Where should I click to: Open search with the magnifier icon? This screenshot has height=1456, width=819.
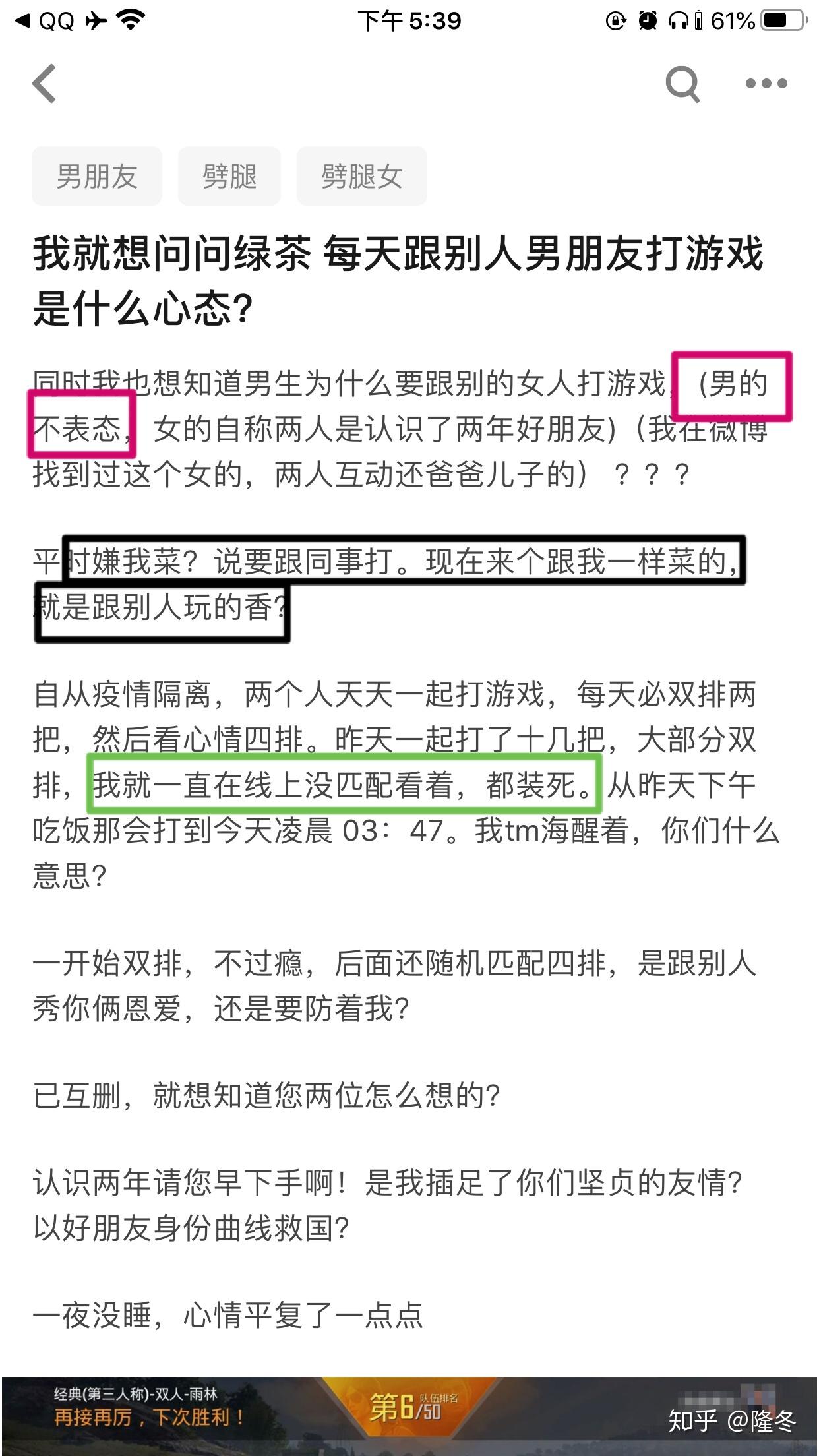tap(682, 84)
